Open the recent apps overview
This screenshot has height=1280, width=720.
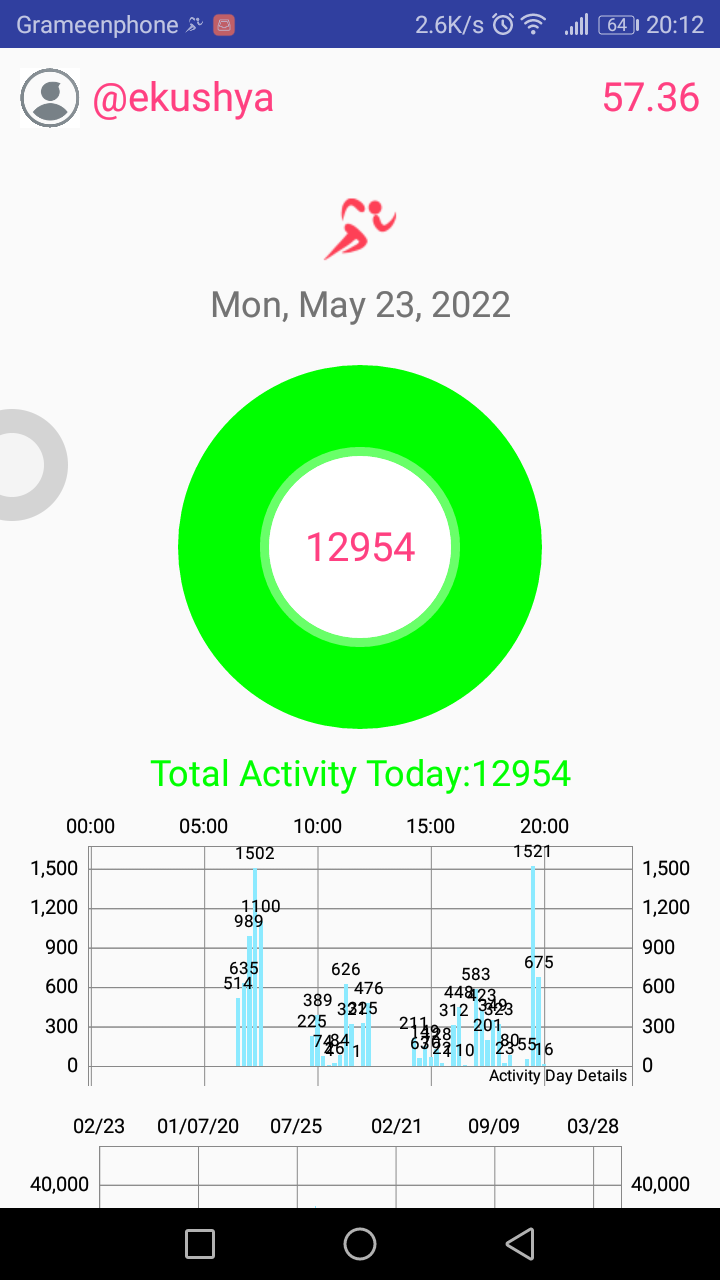point(200,1244)
